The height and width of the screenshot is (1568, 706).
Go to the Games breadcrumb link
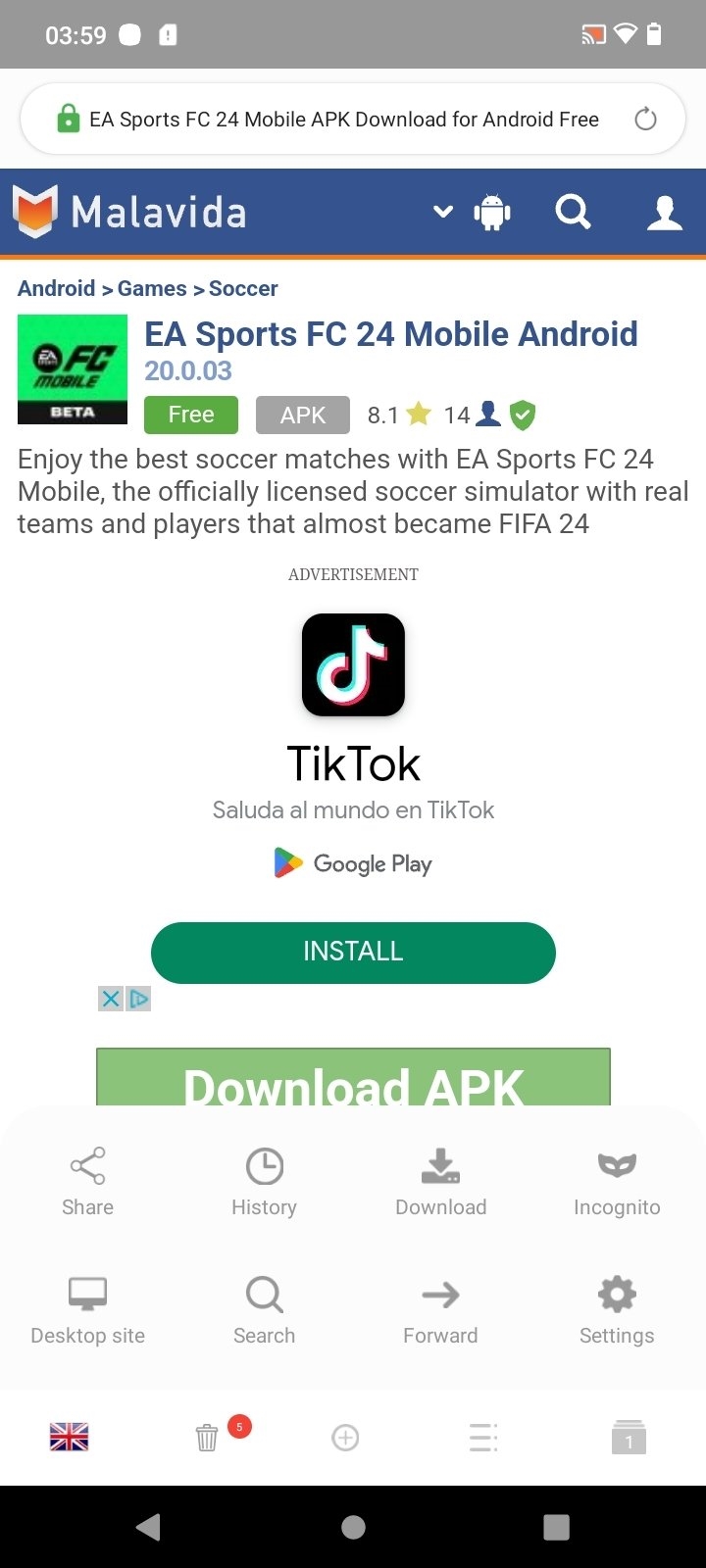(152, 288)
